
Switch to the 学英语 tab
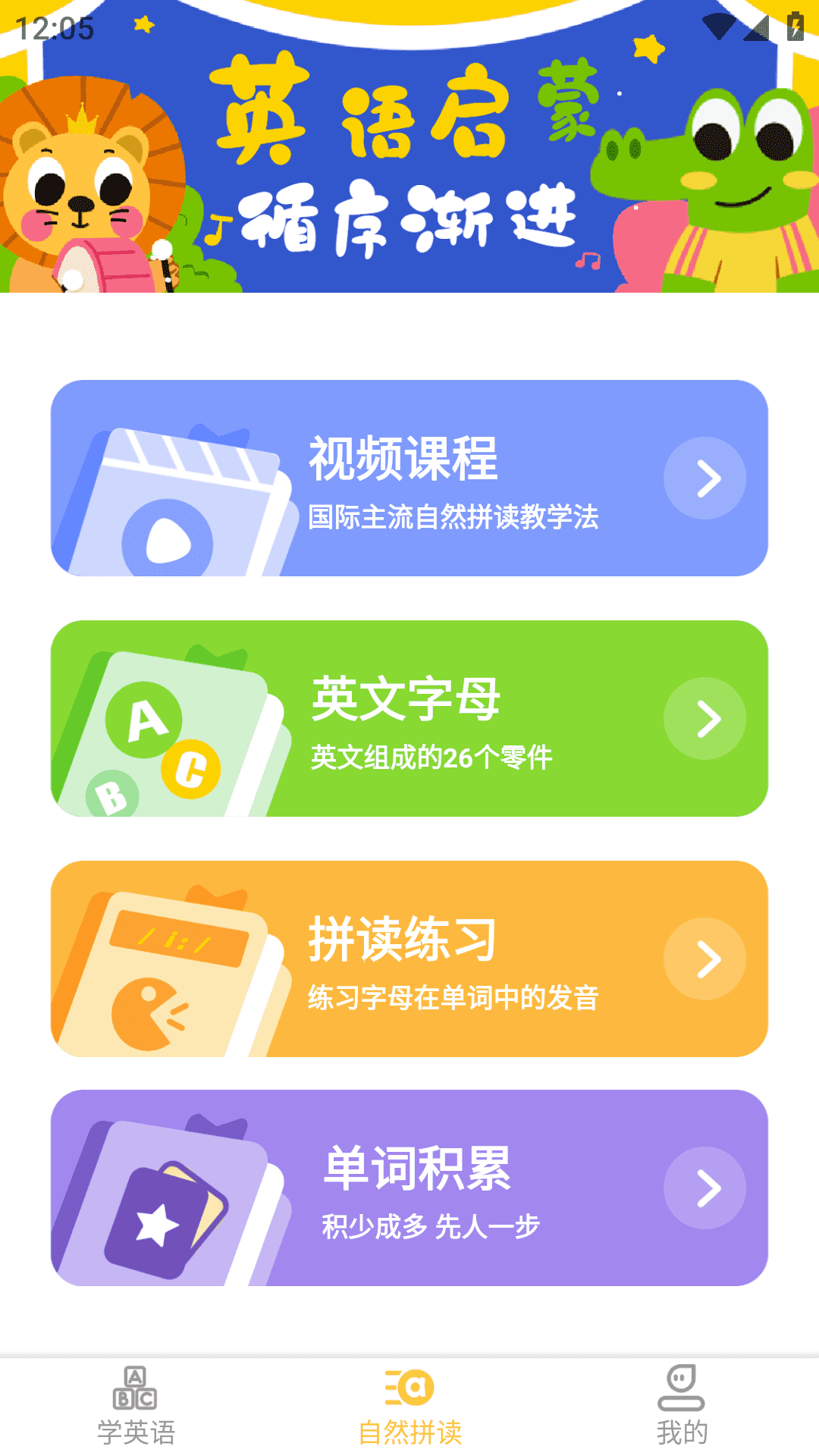tap(136, 1407)
